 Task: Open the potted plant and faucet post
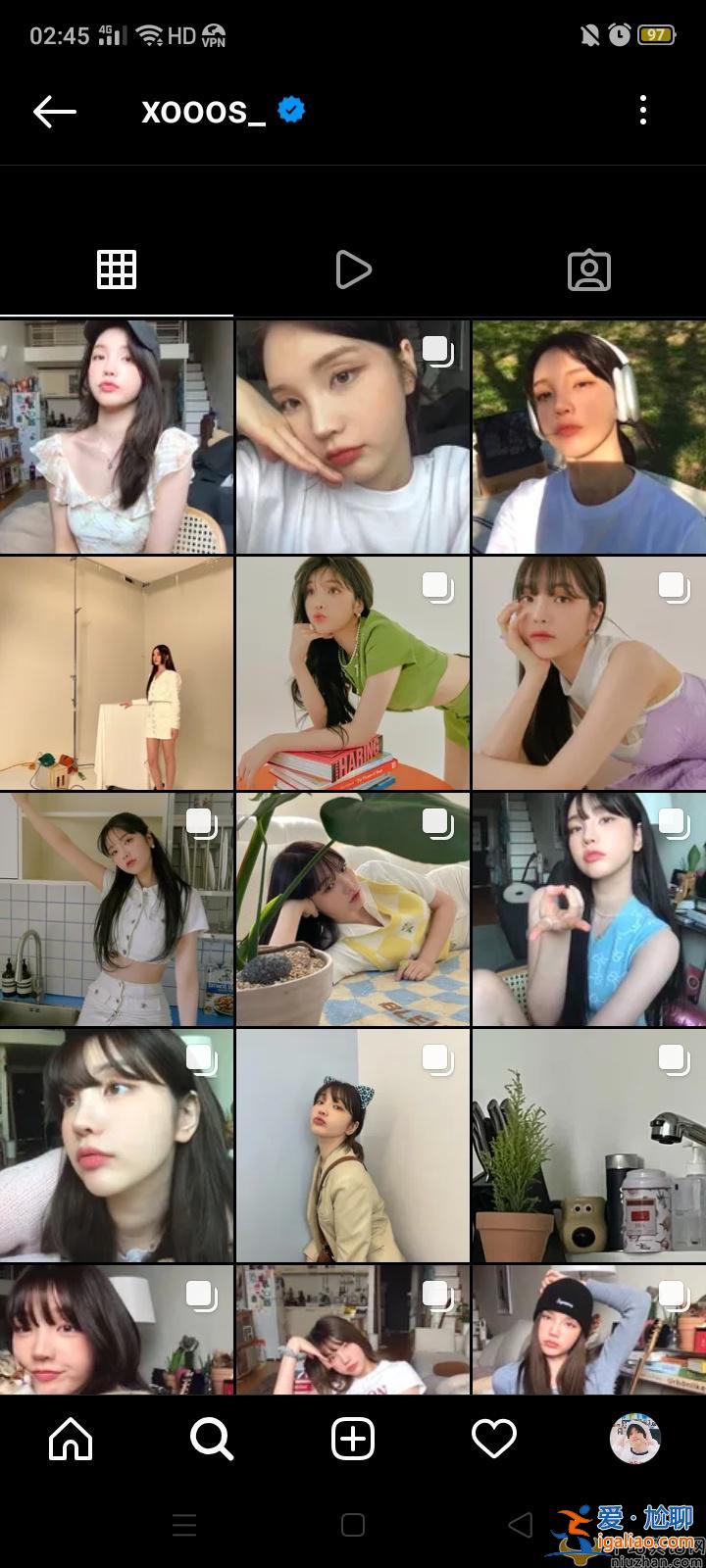[x=588, y=1146]
